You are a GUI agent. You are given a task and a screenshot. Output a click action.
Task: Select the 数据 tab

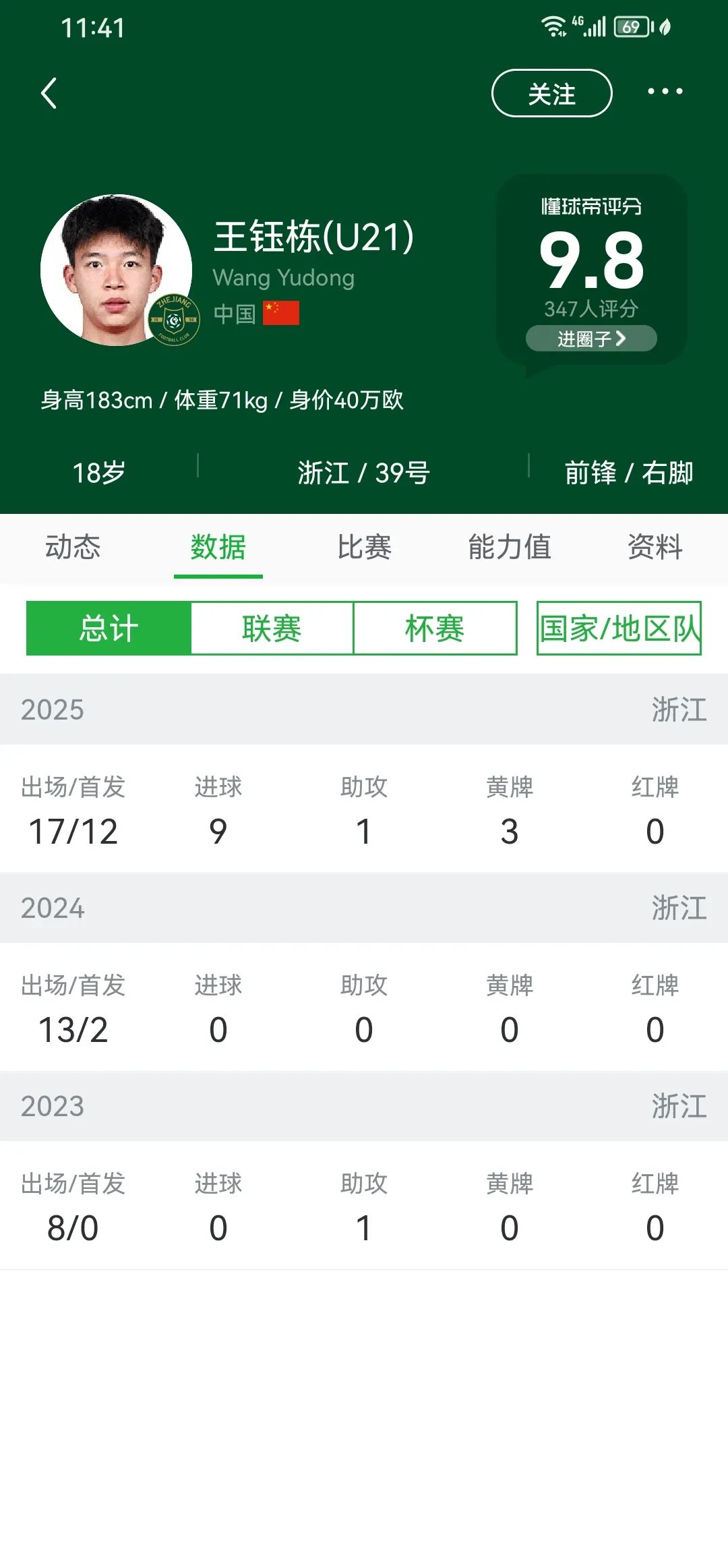click(218, 547)
